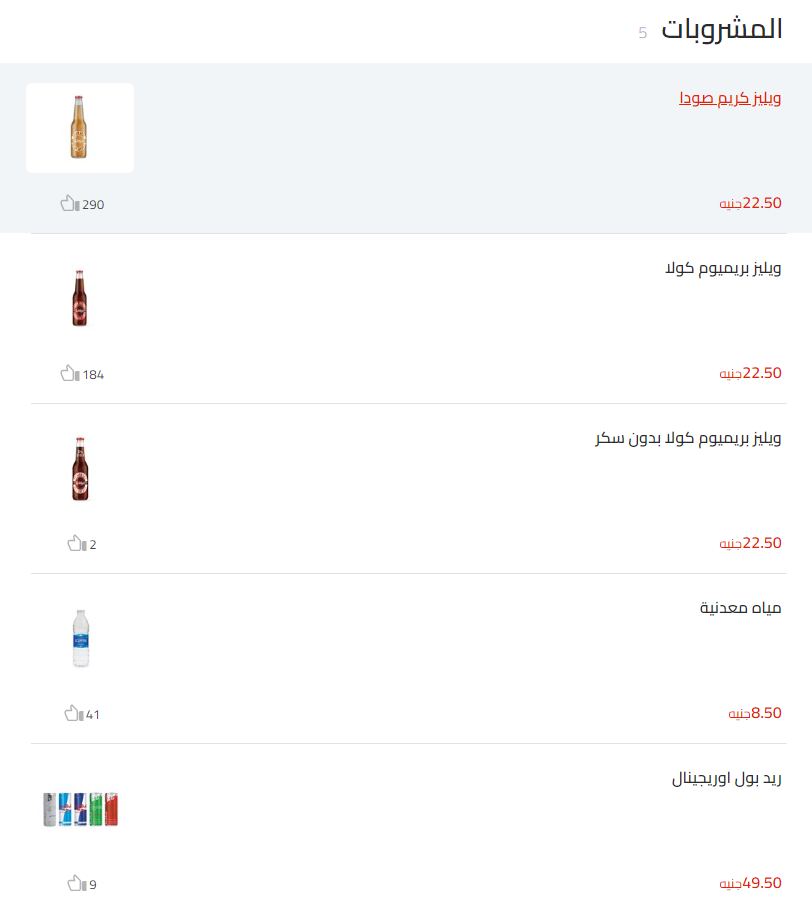
Task: Click the المشروبات category heading
Action: (x=722, y=29)
